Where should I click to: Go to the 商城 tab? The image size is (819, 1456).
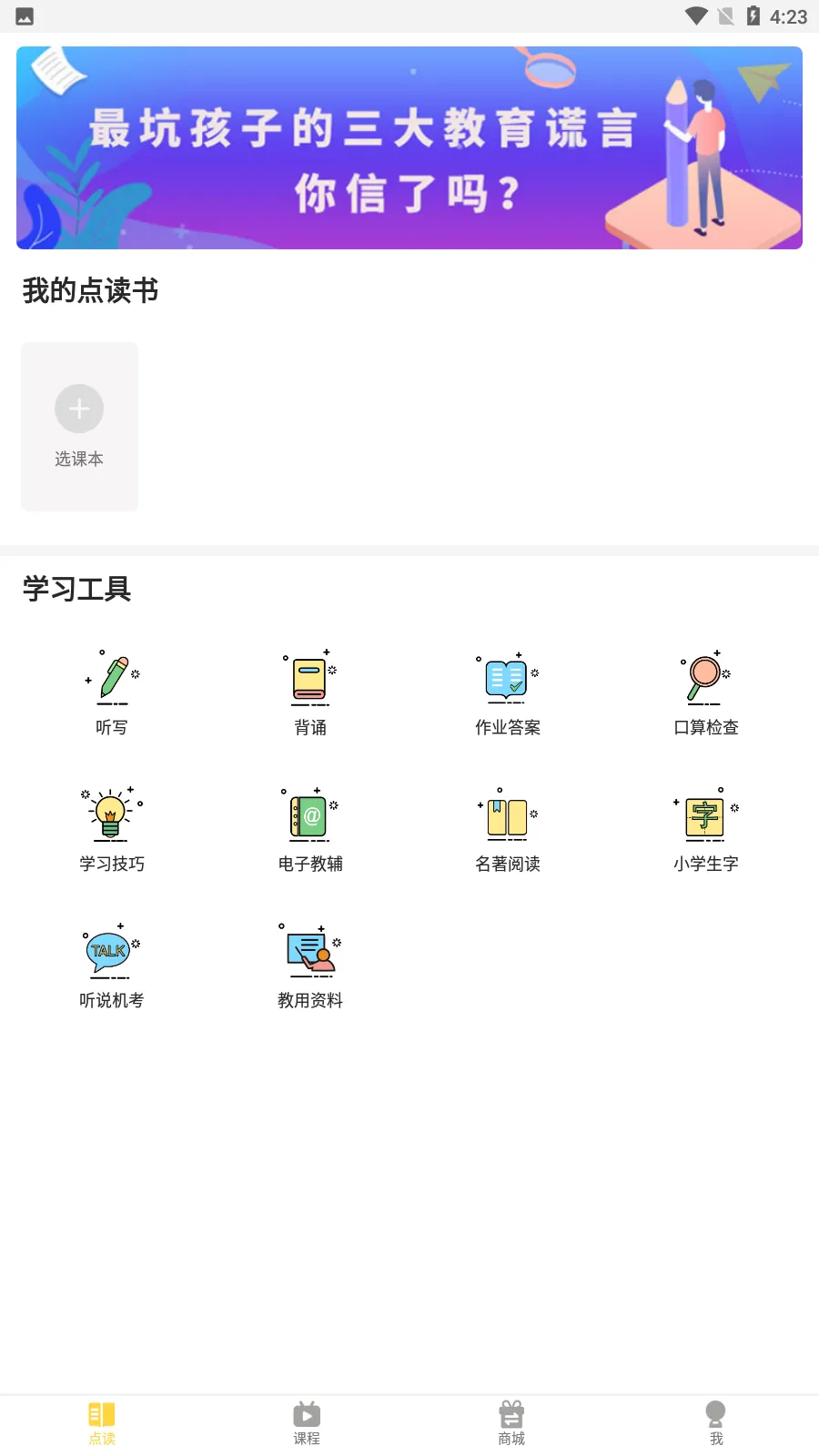point(511,1423)
